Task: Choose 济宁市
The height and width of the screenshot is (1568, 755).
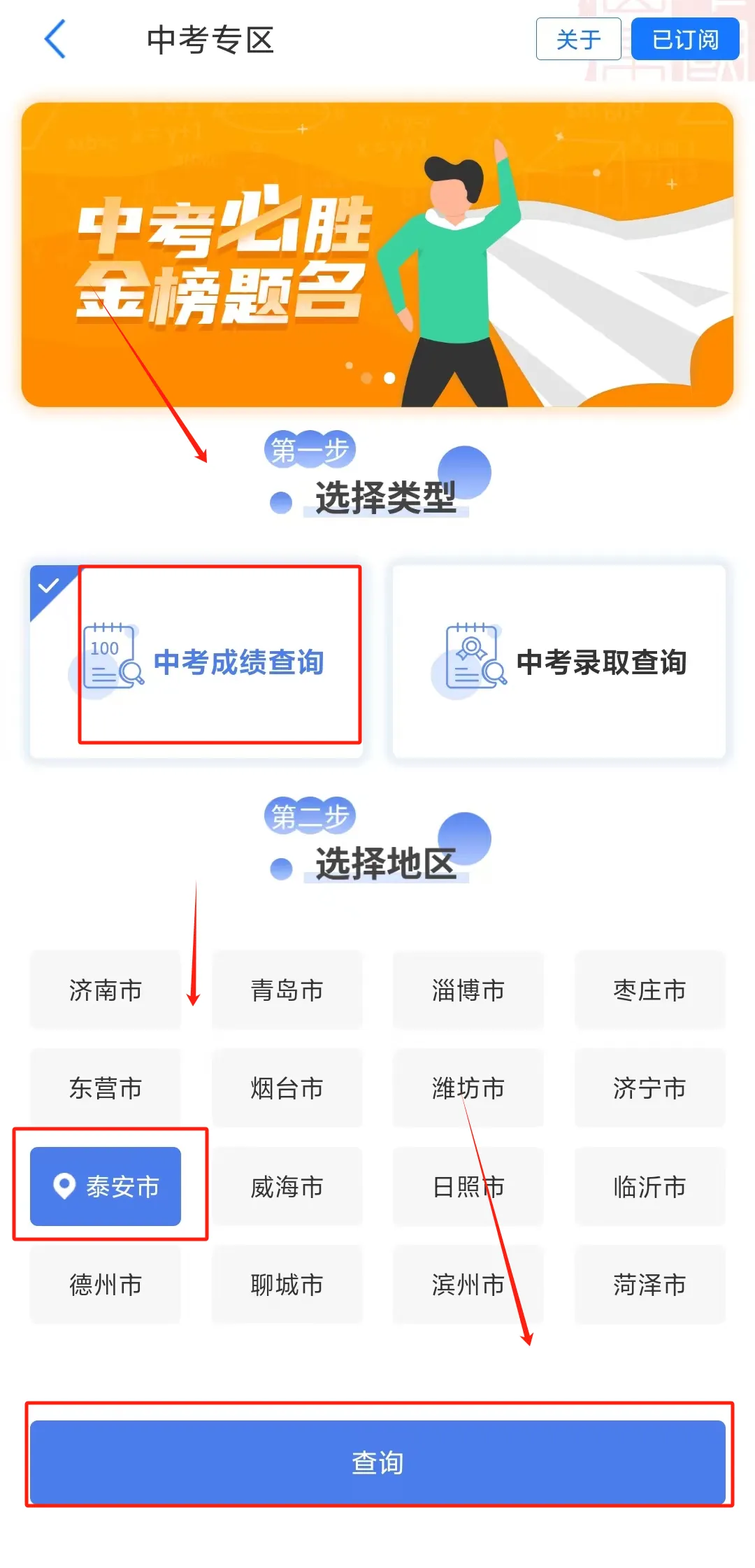Action: click(650, 1088)
